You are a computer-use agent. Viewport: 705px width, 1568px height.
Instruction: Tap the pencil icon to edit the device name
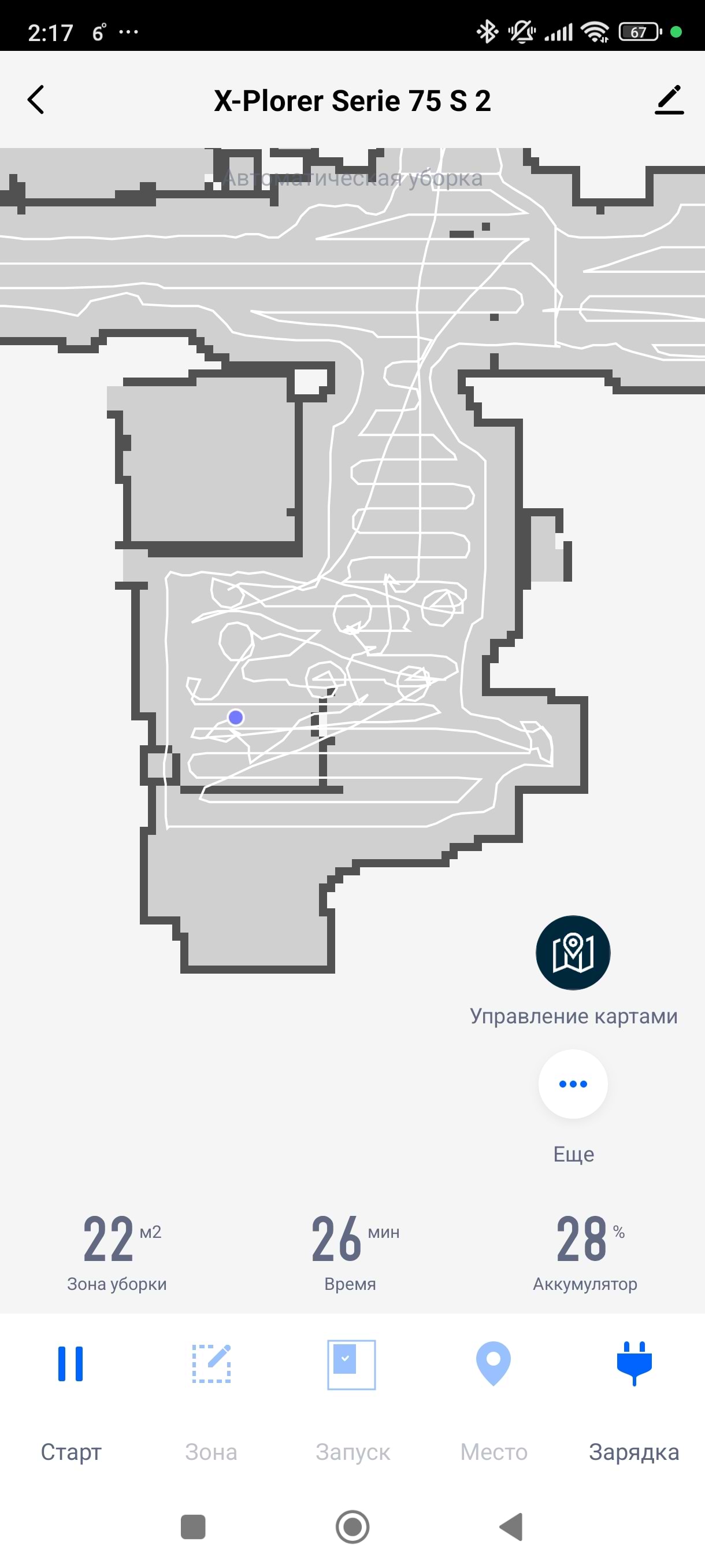coord(669,100)
